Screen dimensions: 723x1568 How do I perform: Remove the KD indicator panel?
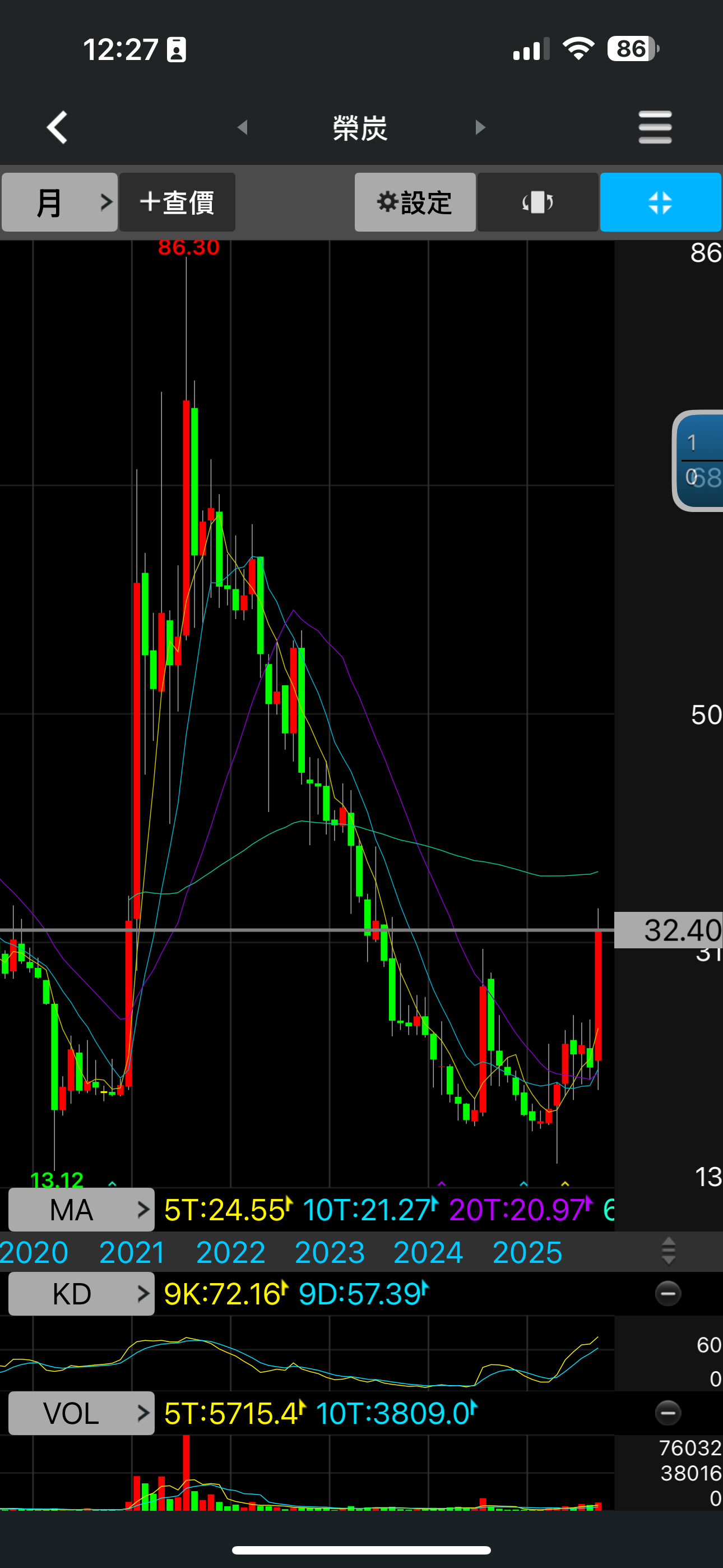click(x=668, y=1293)
